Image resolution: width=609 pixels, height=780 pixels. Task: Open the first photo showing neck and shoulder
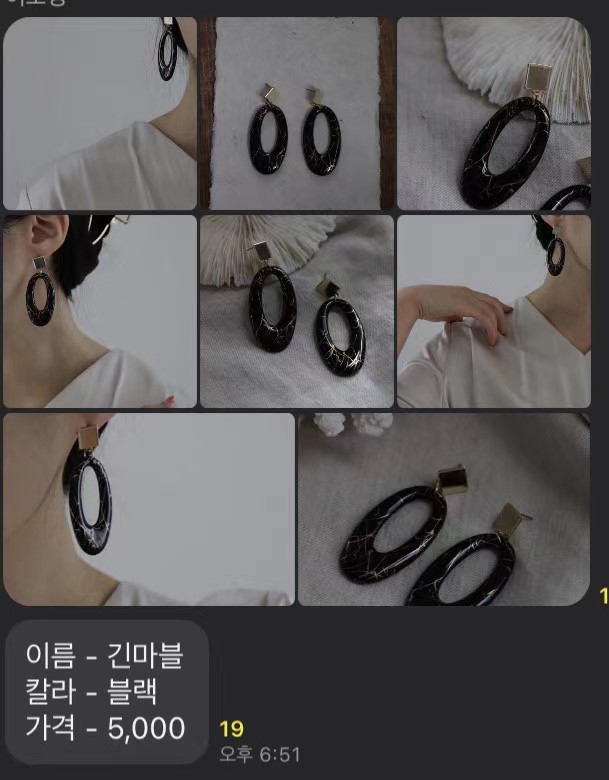coord(99,113)
